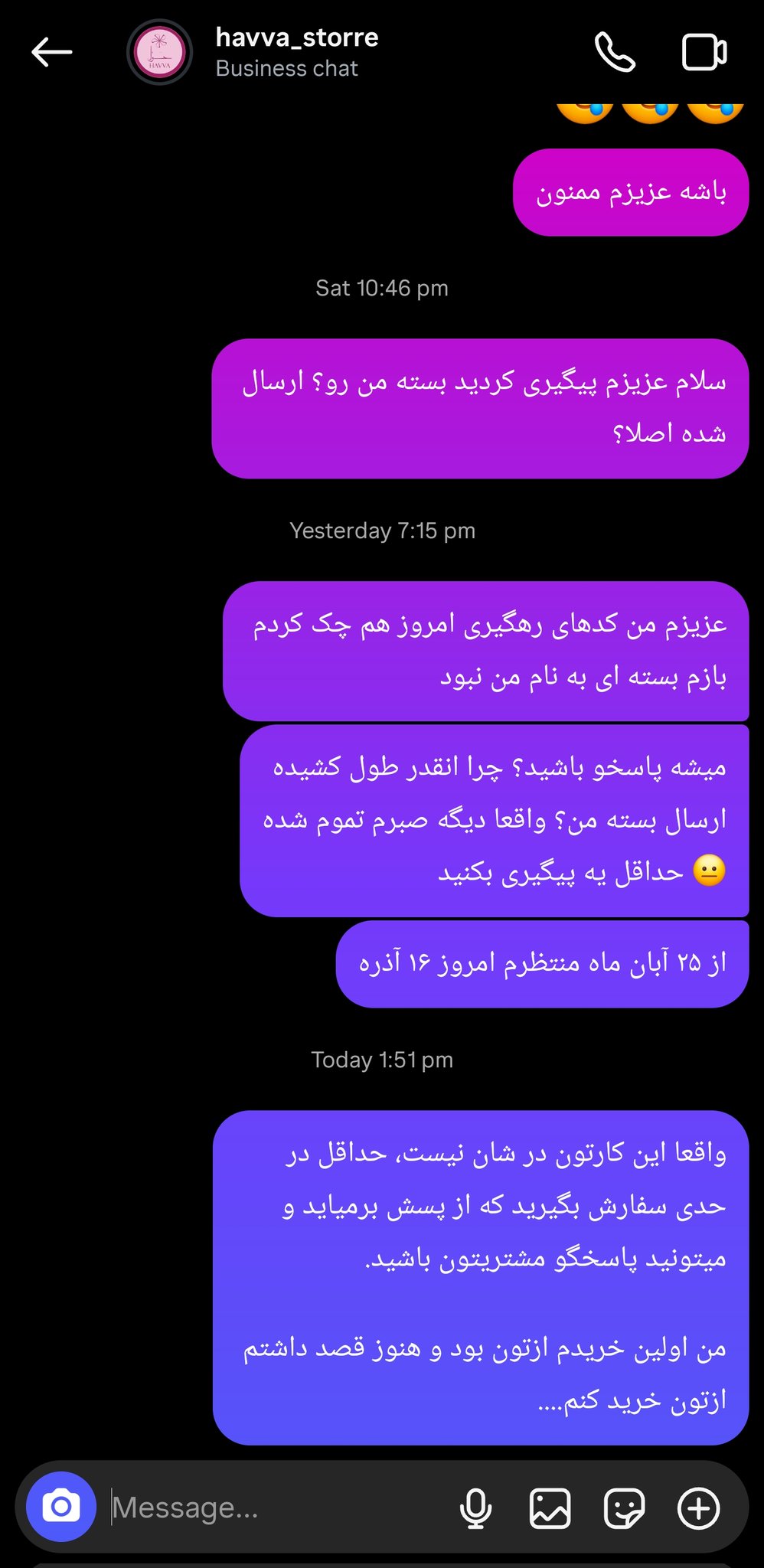Open the sticker picker
The height and width of the screenshot is (1568, 764).
624,1508
